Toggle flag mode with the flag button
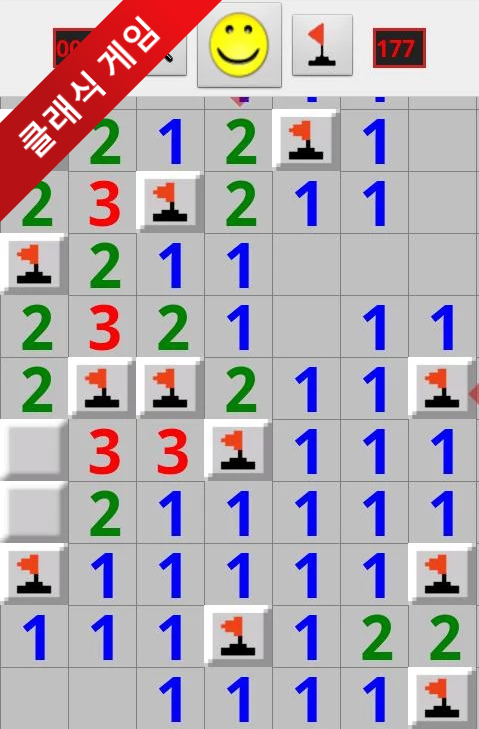 [x=322, y=45]
